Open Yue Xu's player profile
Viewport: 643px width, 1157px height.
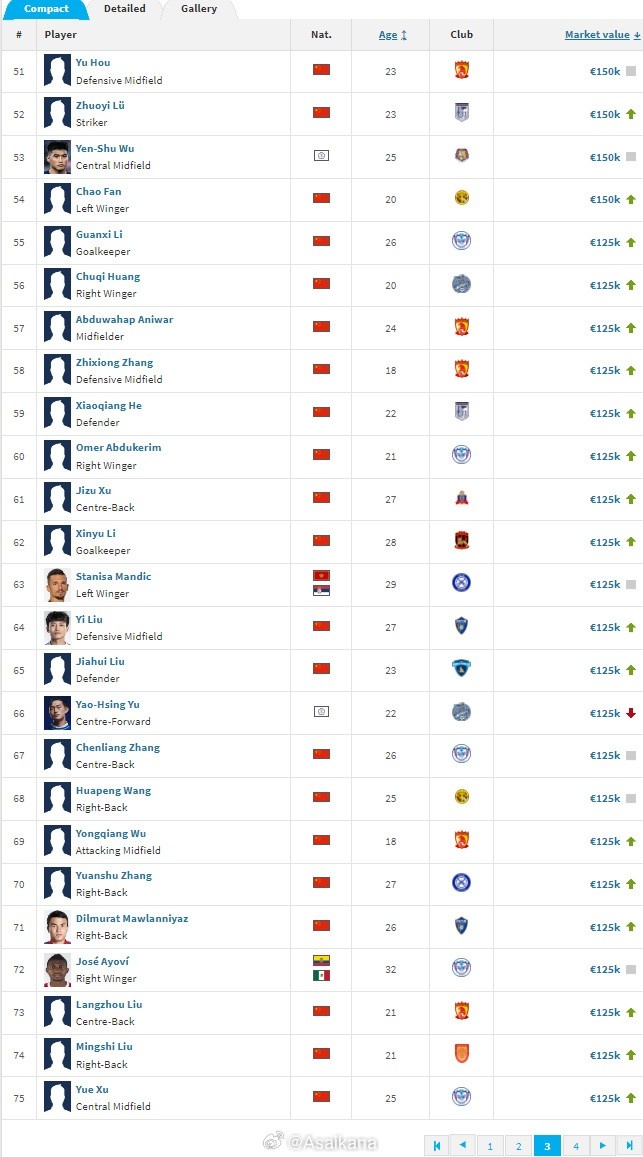92,1090
